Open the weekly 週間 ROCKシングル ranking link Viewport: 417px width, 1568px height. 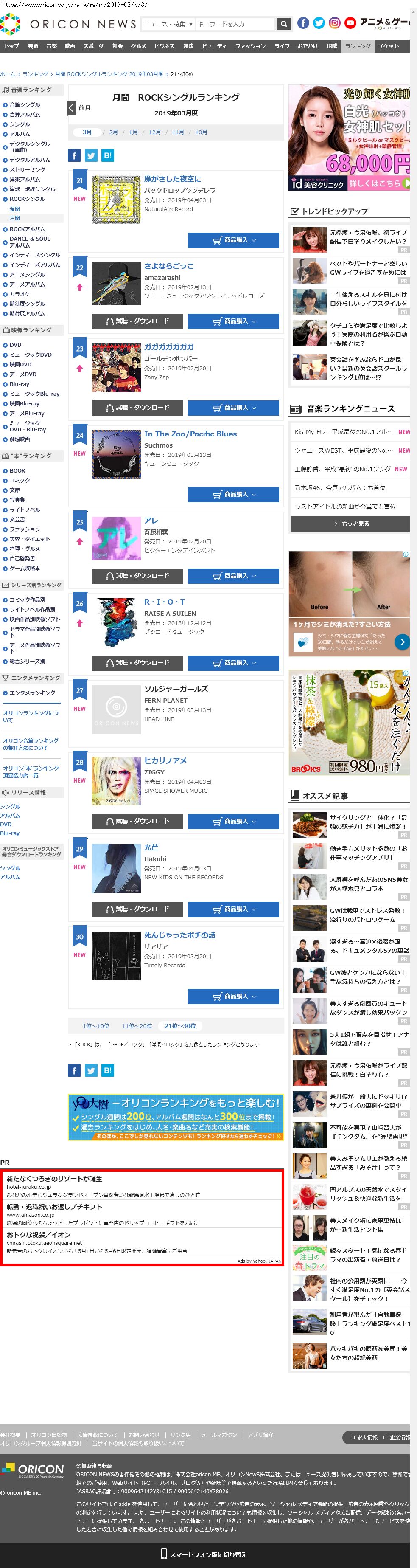point(14,209)
